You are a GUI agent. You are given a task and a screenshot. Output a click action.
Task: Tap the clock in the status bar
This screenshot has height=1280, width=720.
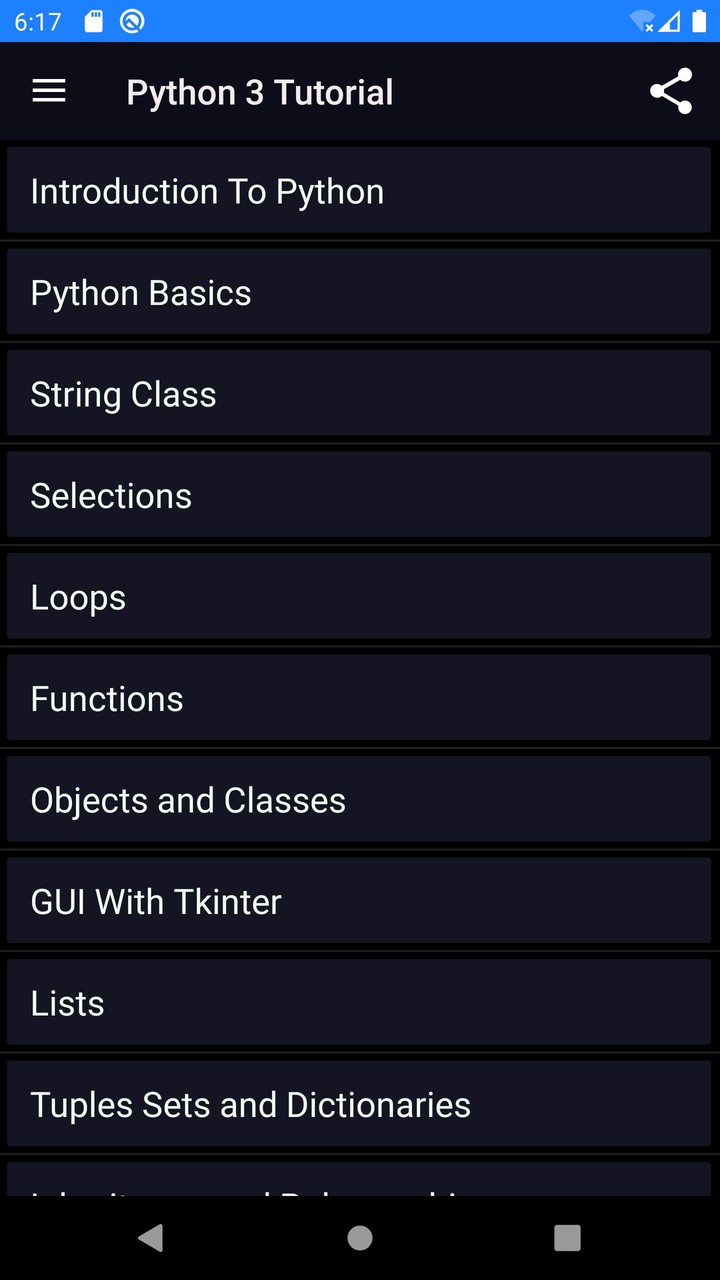point(36,20)
